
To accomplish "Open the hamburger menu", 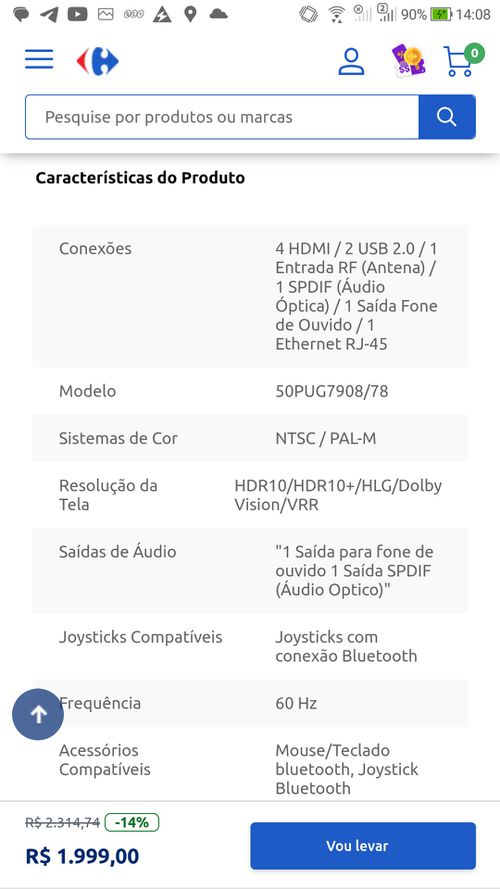I will tap(39, 60).
